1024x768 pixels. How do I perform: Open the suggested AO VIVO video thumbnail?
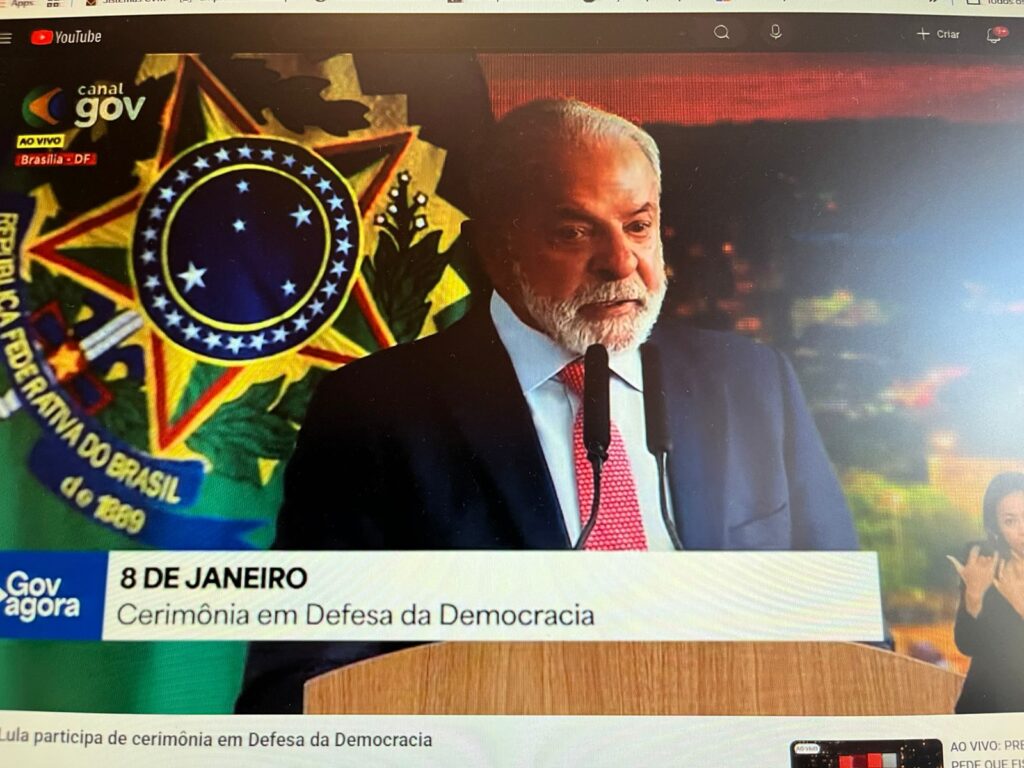(x=866, y=753)
